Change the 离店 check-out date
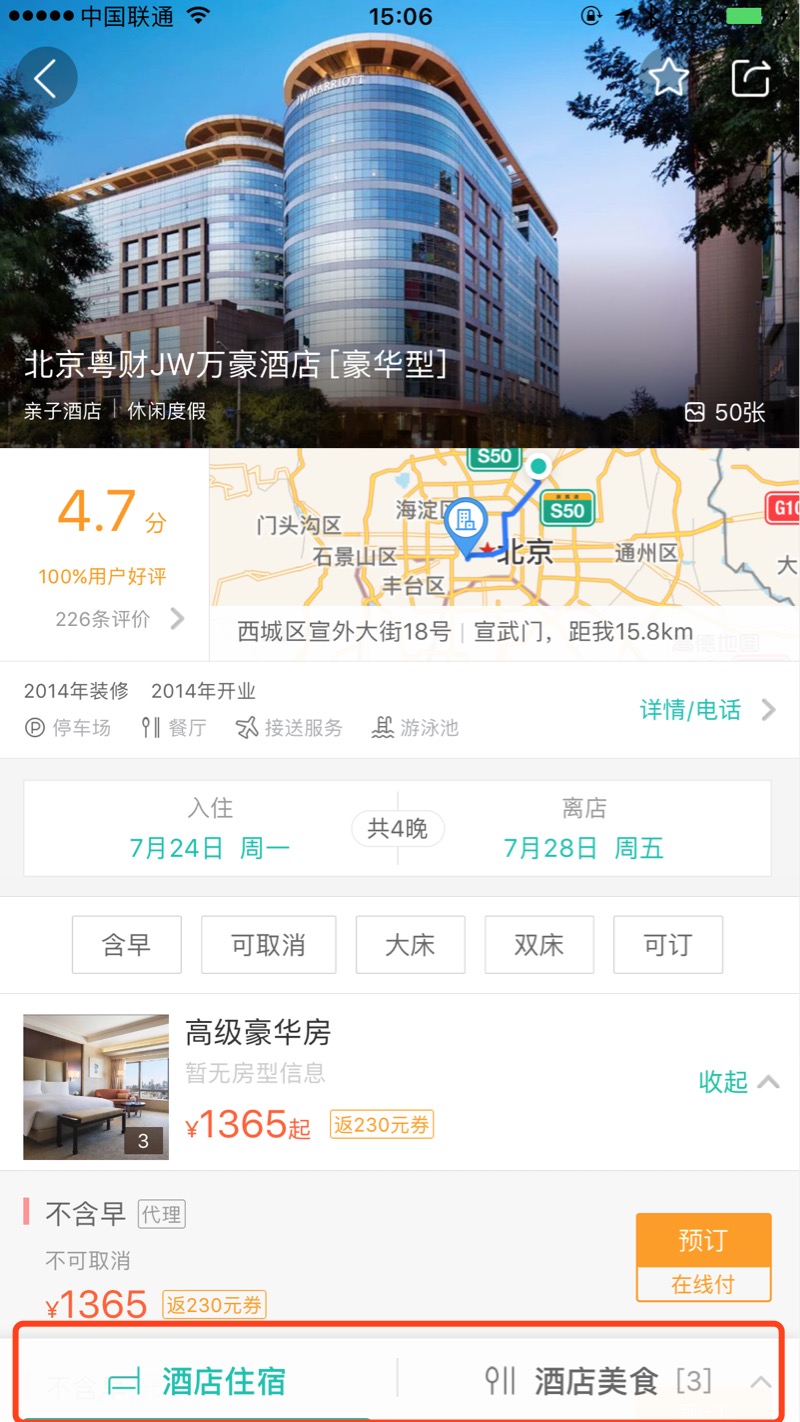This screenshot has height=1422, width=800. [x=584, y=829]
